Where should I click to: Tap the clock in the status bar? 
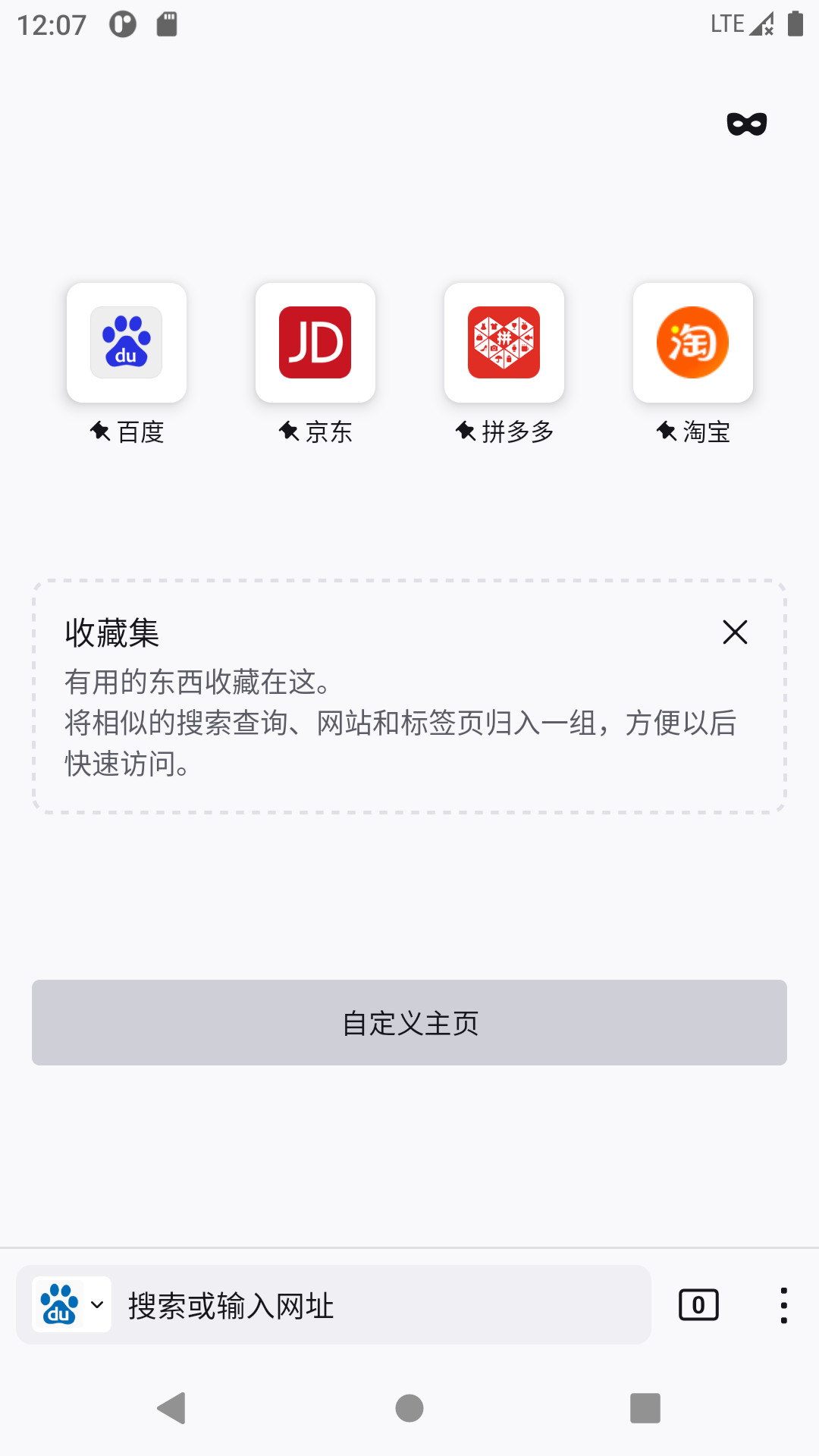[x=50, y=24]
